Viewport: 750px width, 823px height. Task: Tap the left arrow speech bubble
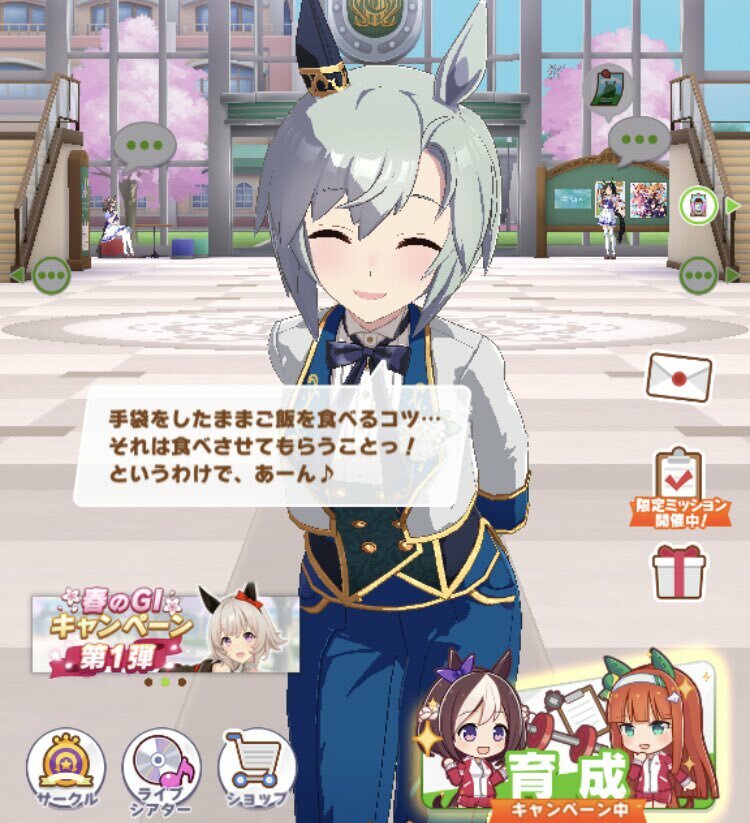[50, 274]
